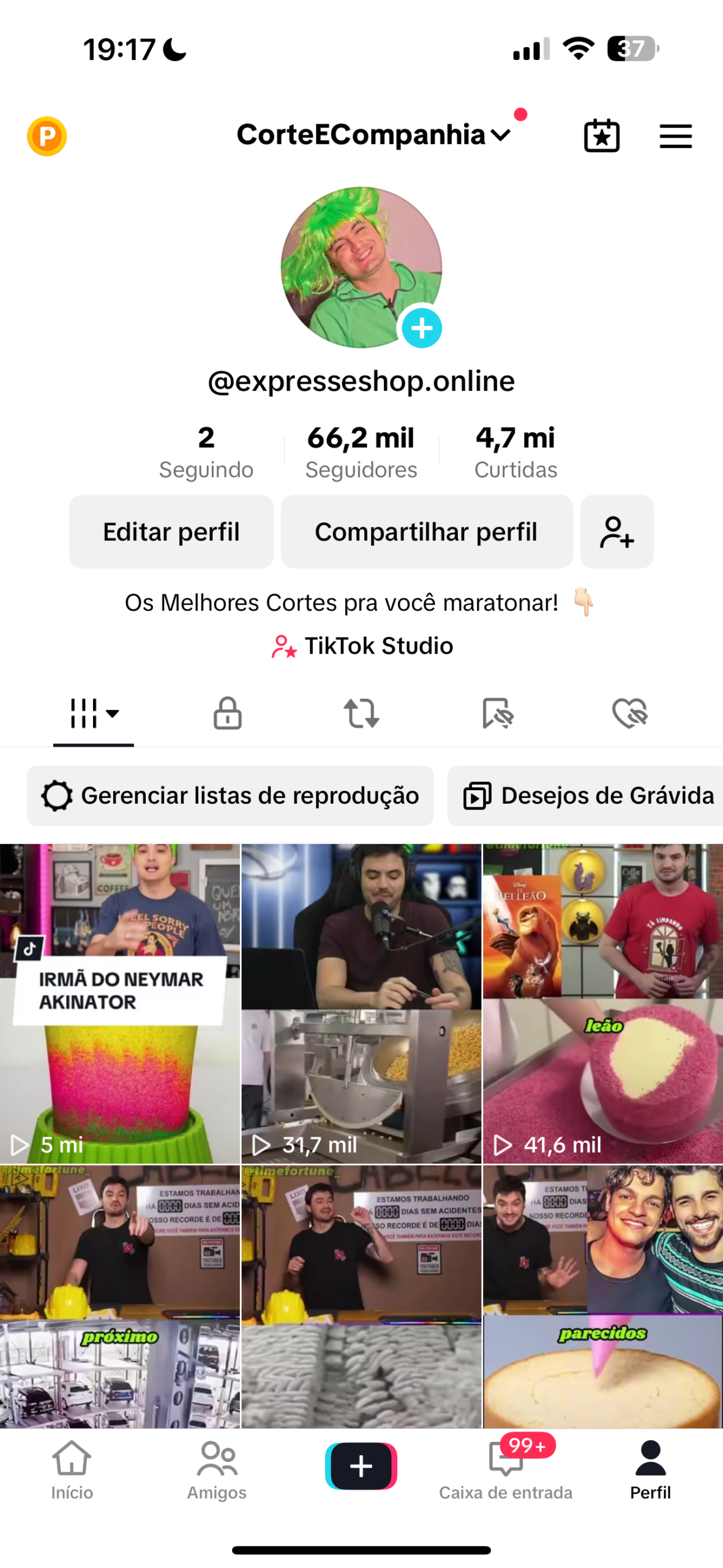Viewport: 723px width, 1568px height.
Task: Go to the Início tab
Action: click(x=72, y=1469)
